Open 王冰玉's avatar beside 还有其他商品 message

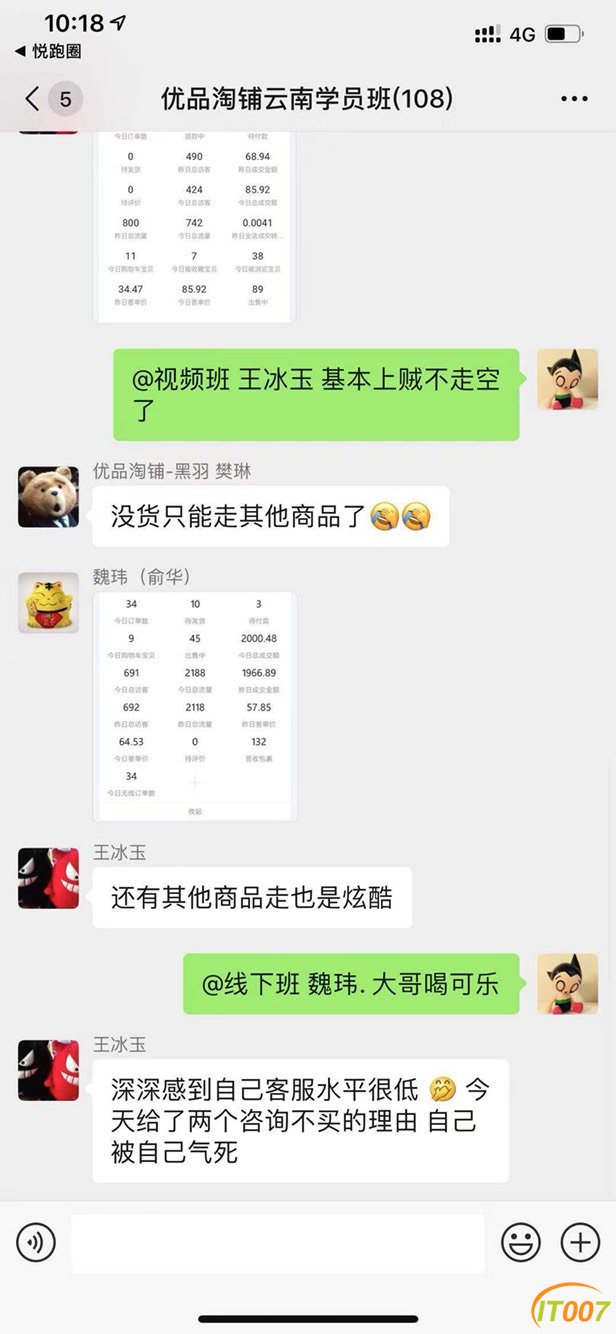pyautogui.click(x=48, y=878)
